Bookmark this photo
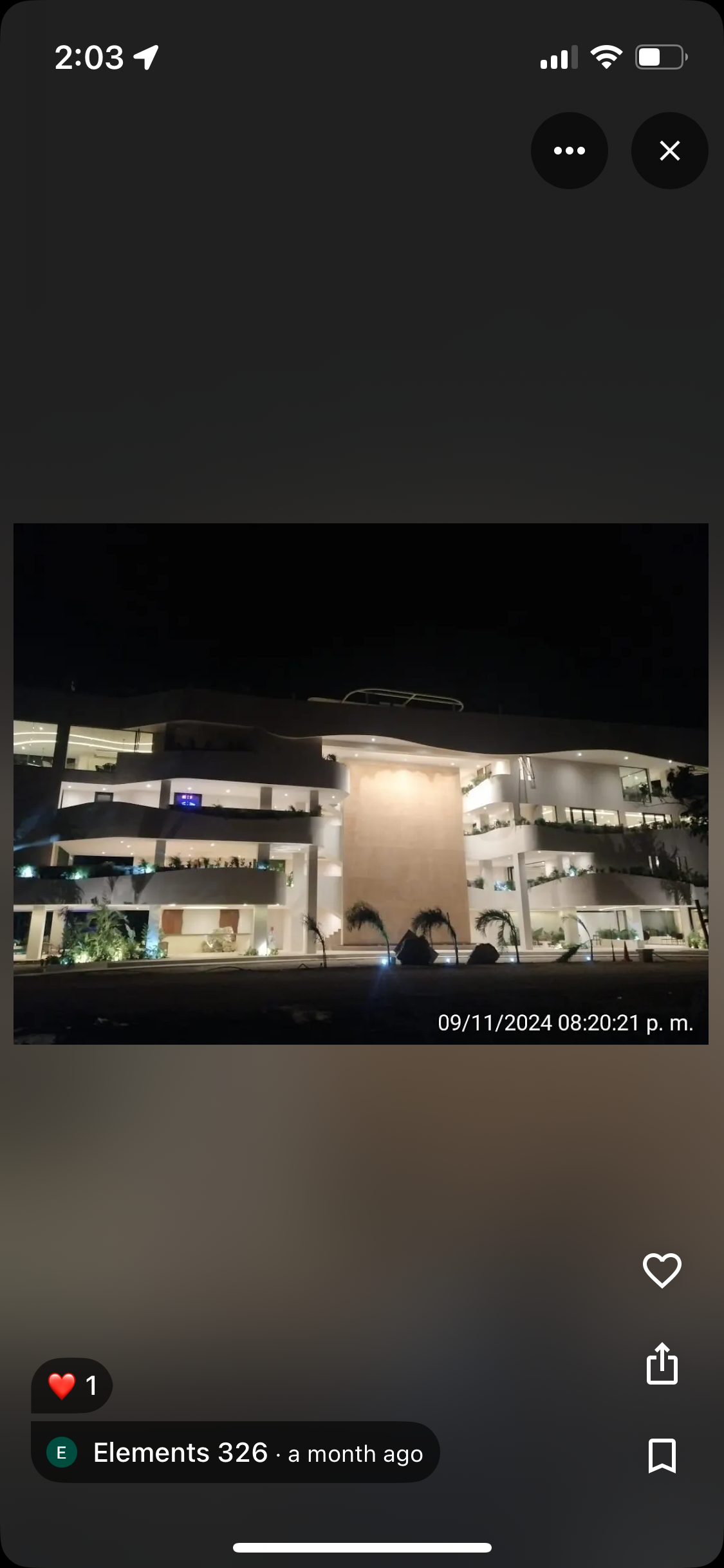 (662, 1456)
